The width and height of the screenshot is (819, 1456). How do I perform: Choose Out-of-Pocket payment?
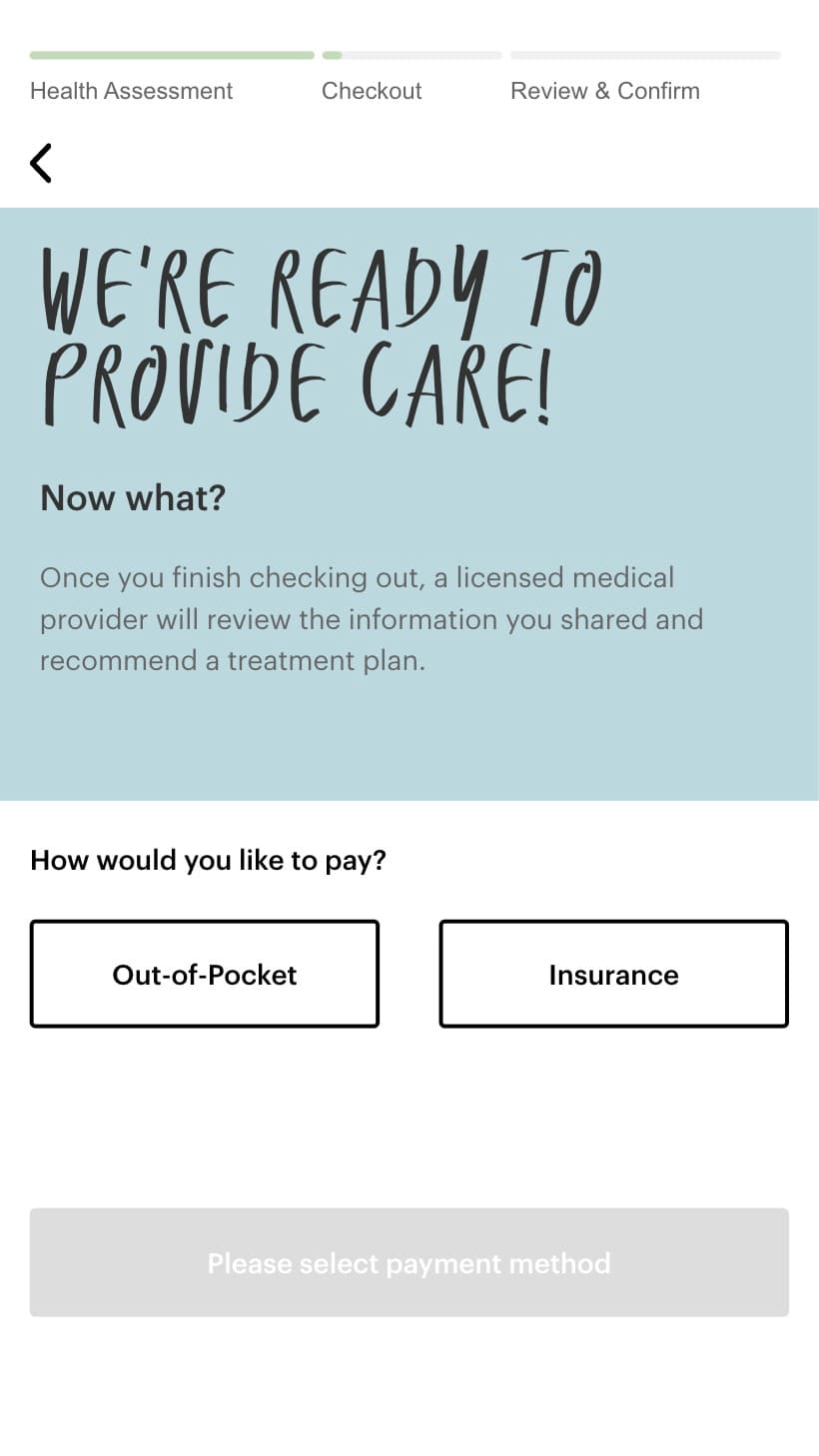click(205, 974)
